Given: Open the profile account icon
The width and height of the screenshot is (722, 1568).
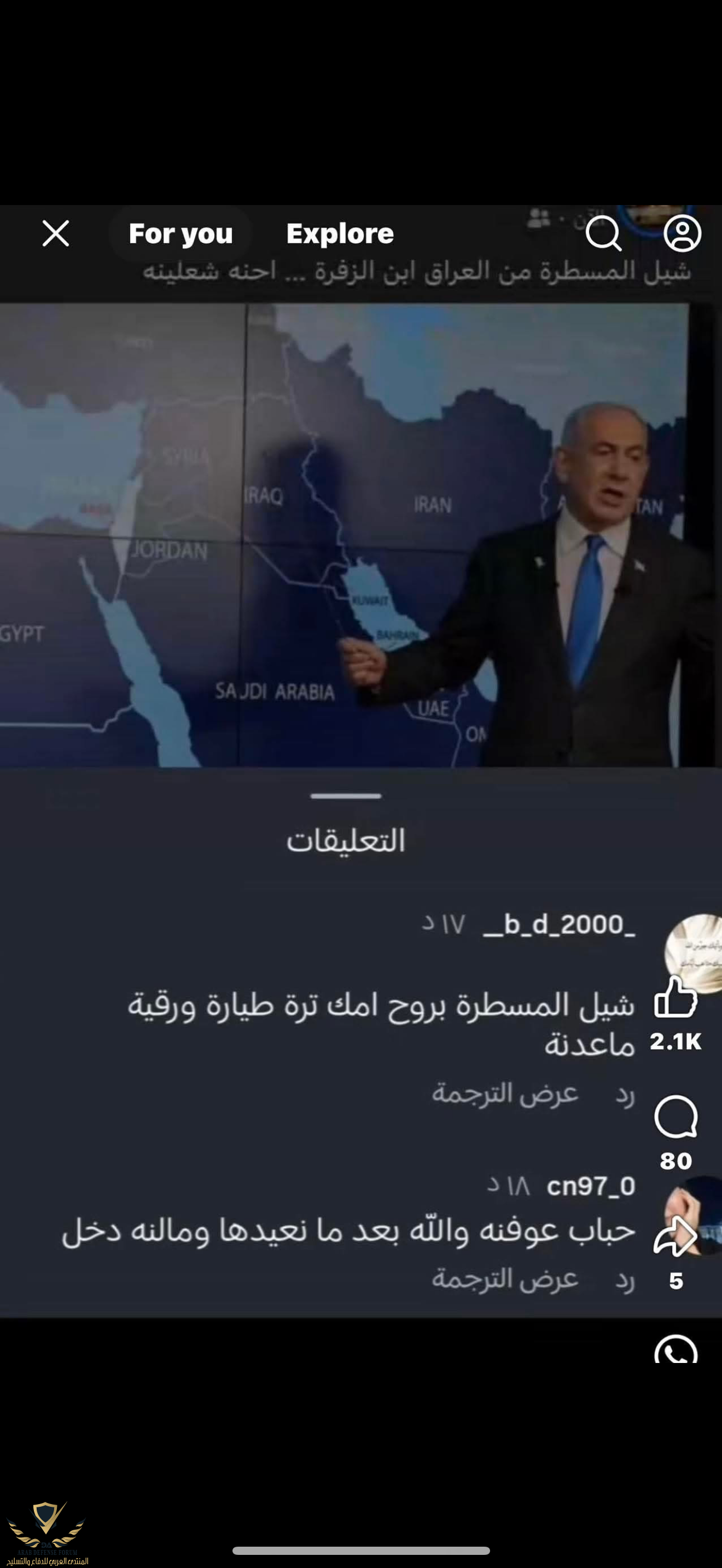Looking at the screenshot, I should pos(682,233).
